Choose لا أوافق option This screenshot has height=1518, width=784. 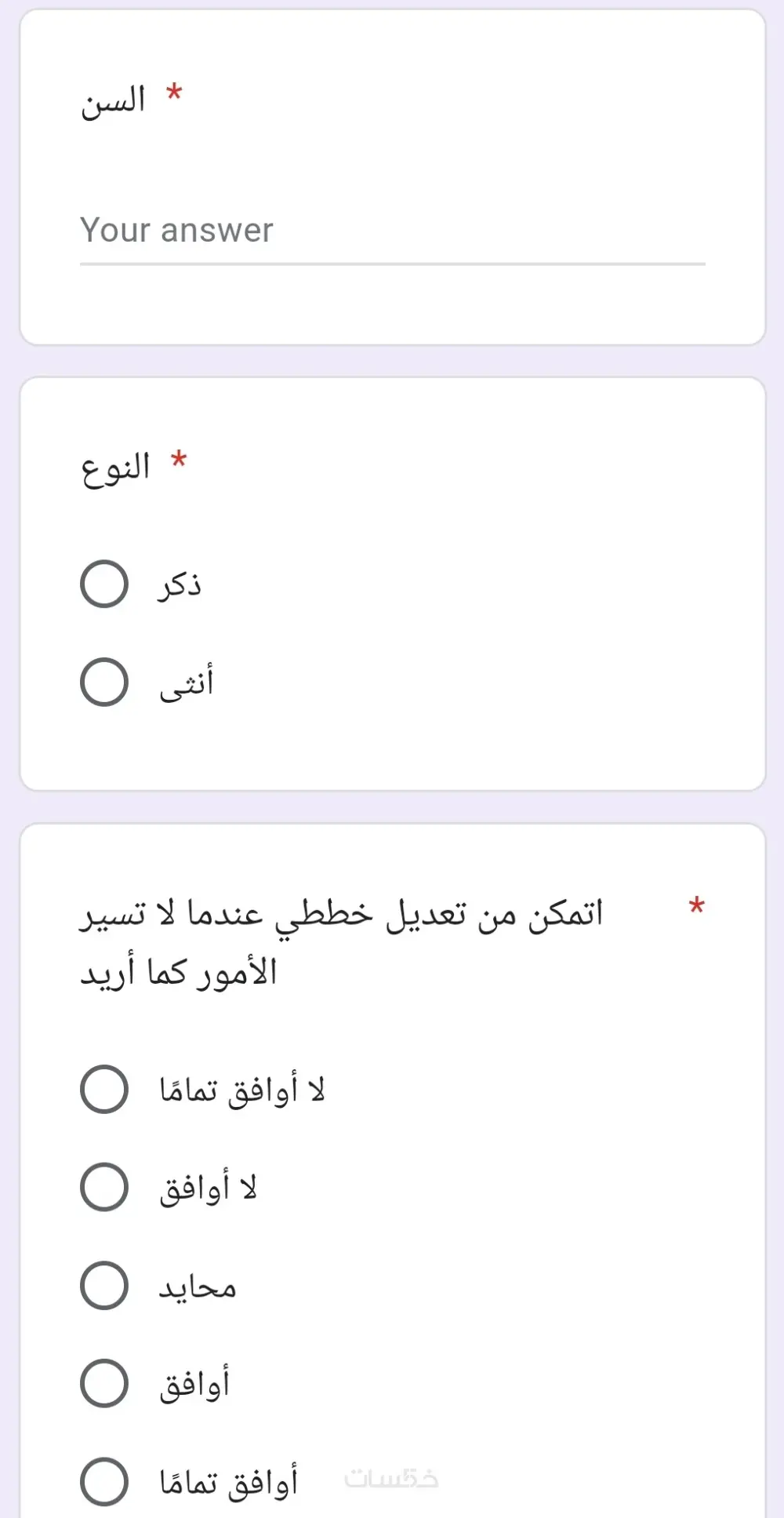tap(104, 1187)
